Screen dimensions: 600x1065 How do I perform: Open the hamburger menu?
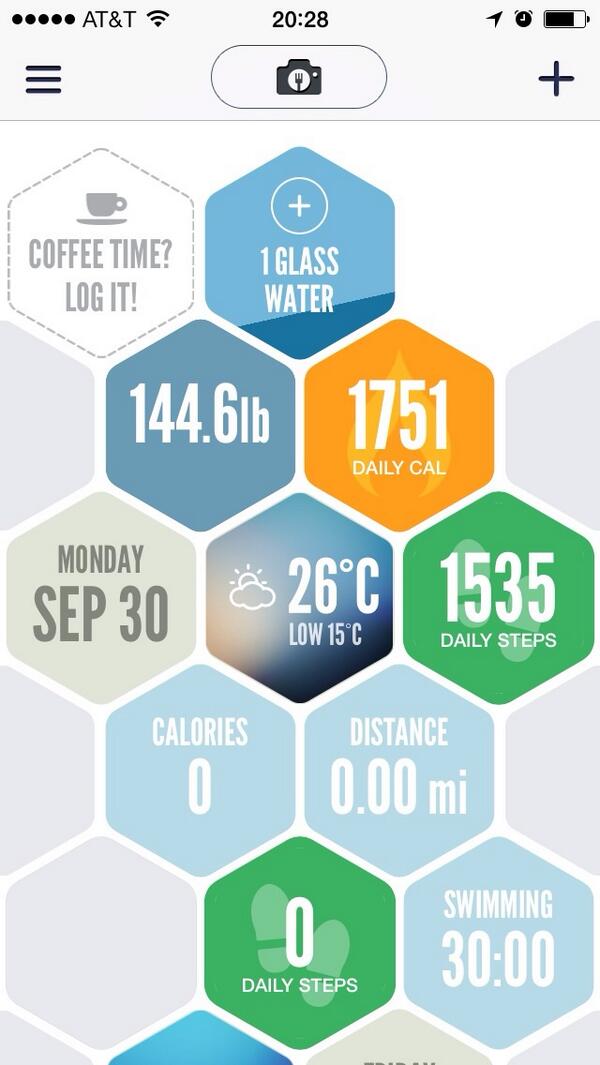44,79
